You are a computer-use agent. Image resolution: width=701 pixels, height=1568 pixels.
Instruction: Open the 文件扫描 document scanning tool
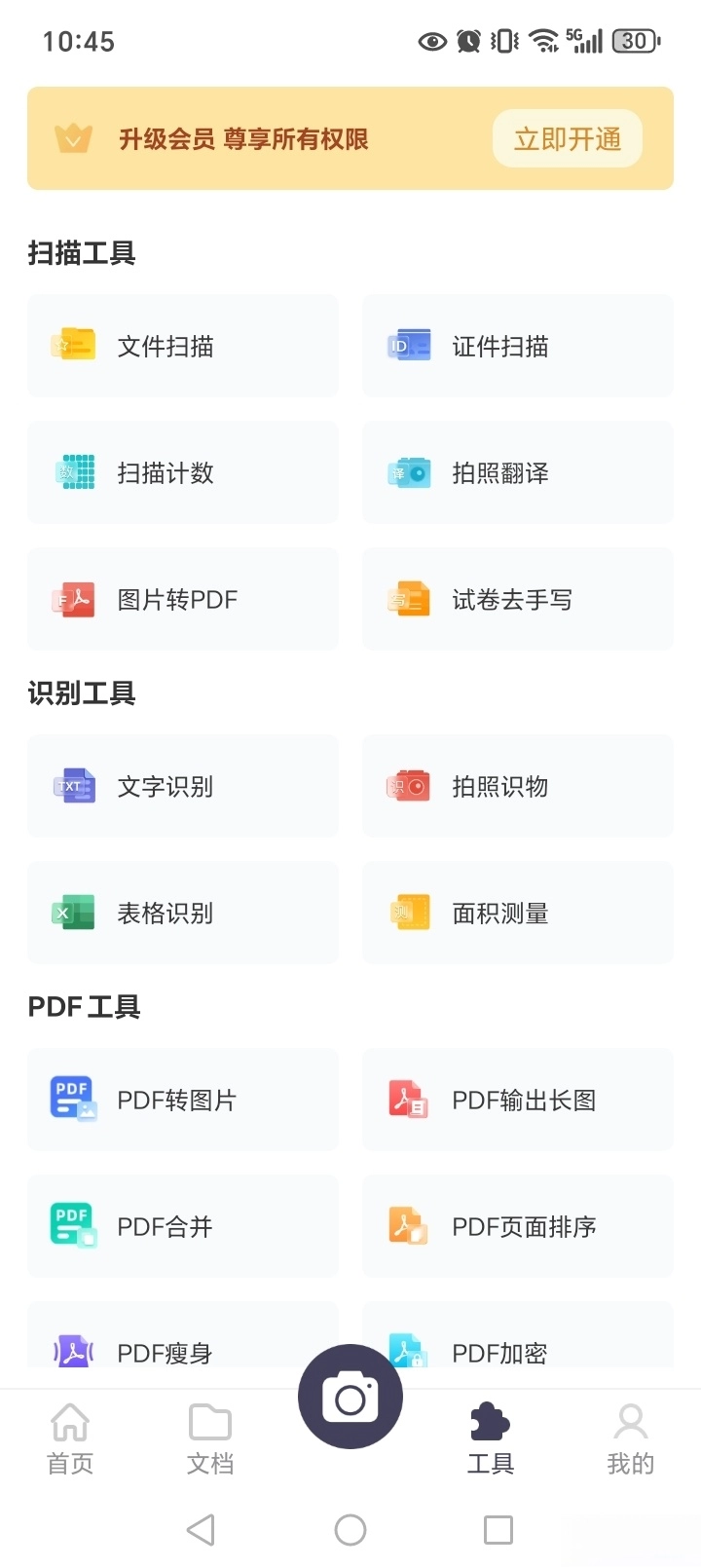(183, 346)
